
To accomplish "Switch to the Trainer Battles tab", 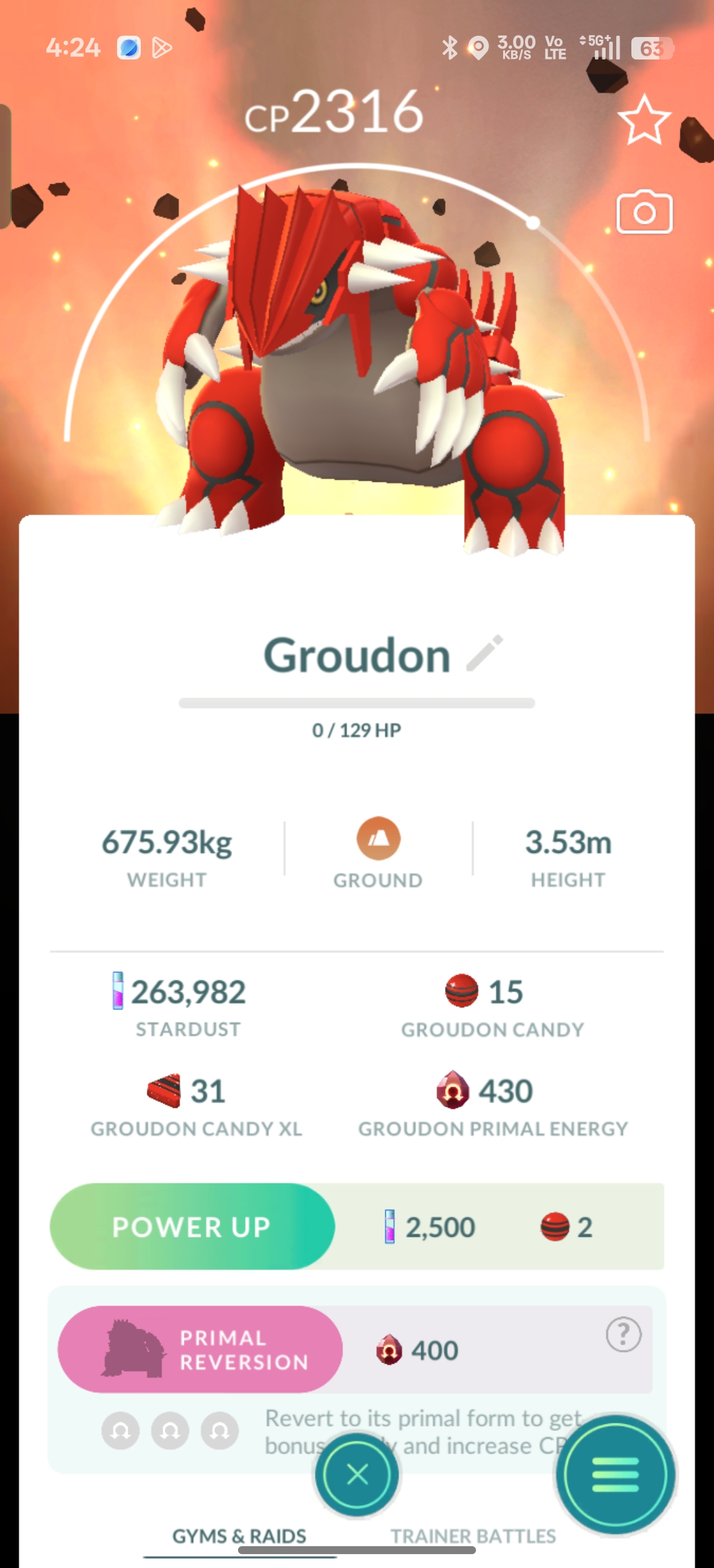I will click(x=473, y=1536).
